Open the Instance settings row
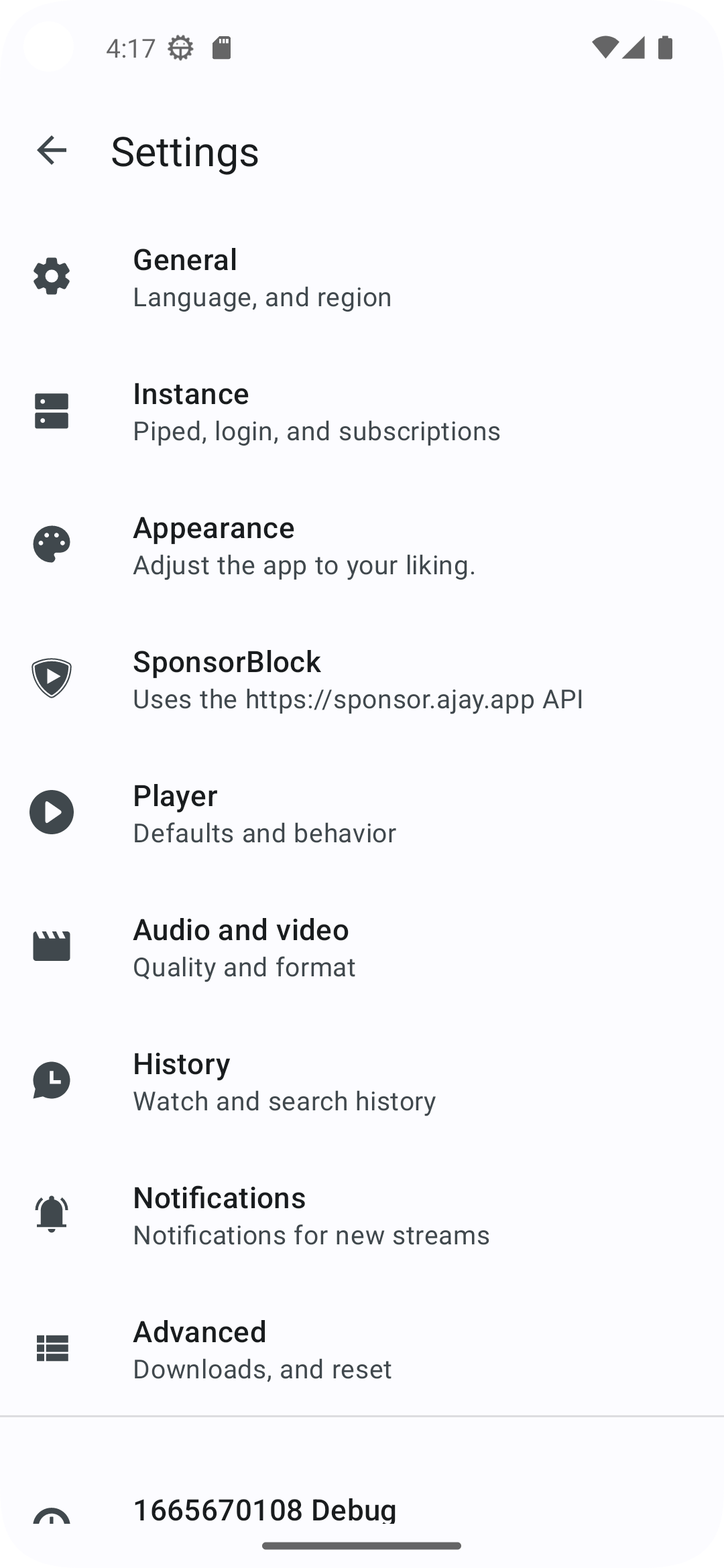Image resolution: width=724 pixels, height=1568 pixels. 362,411
